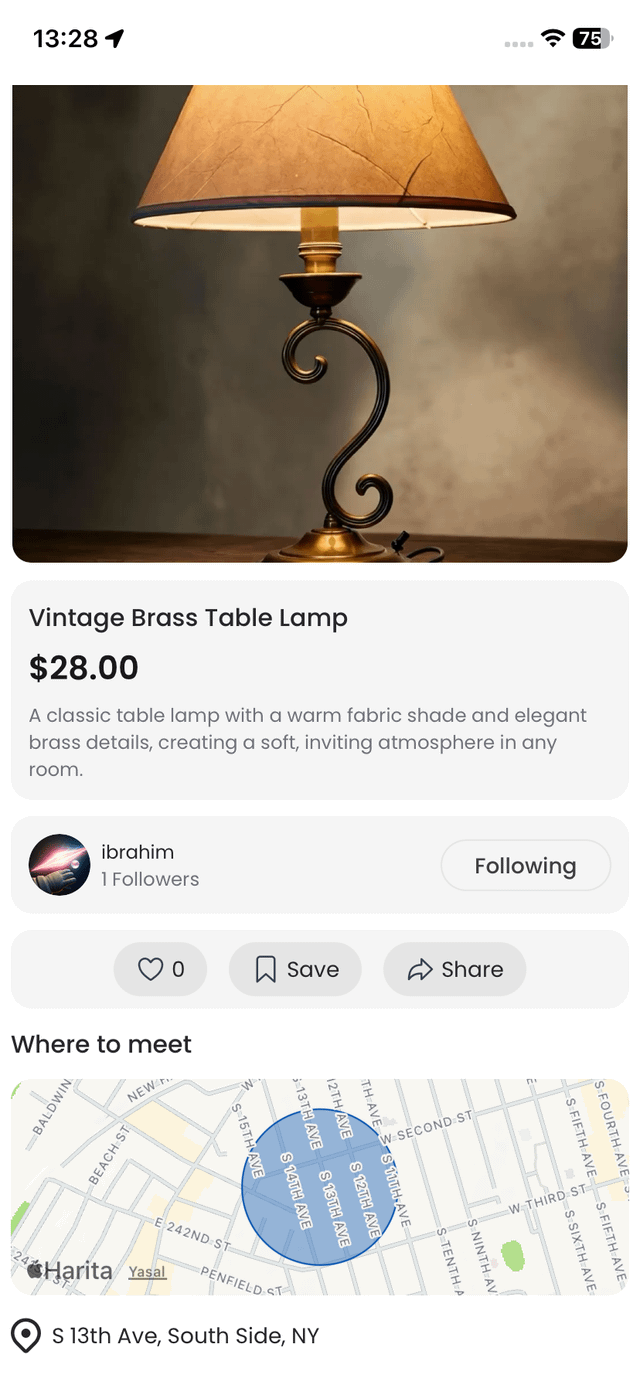Tap the Following button next to ibrahim
The width and height of the screenshot is (640, 1385).
[525, 866]
